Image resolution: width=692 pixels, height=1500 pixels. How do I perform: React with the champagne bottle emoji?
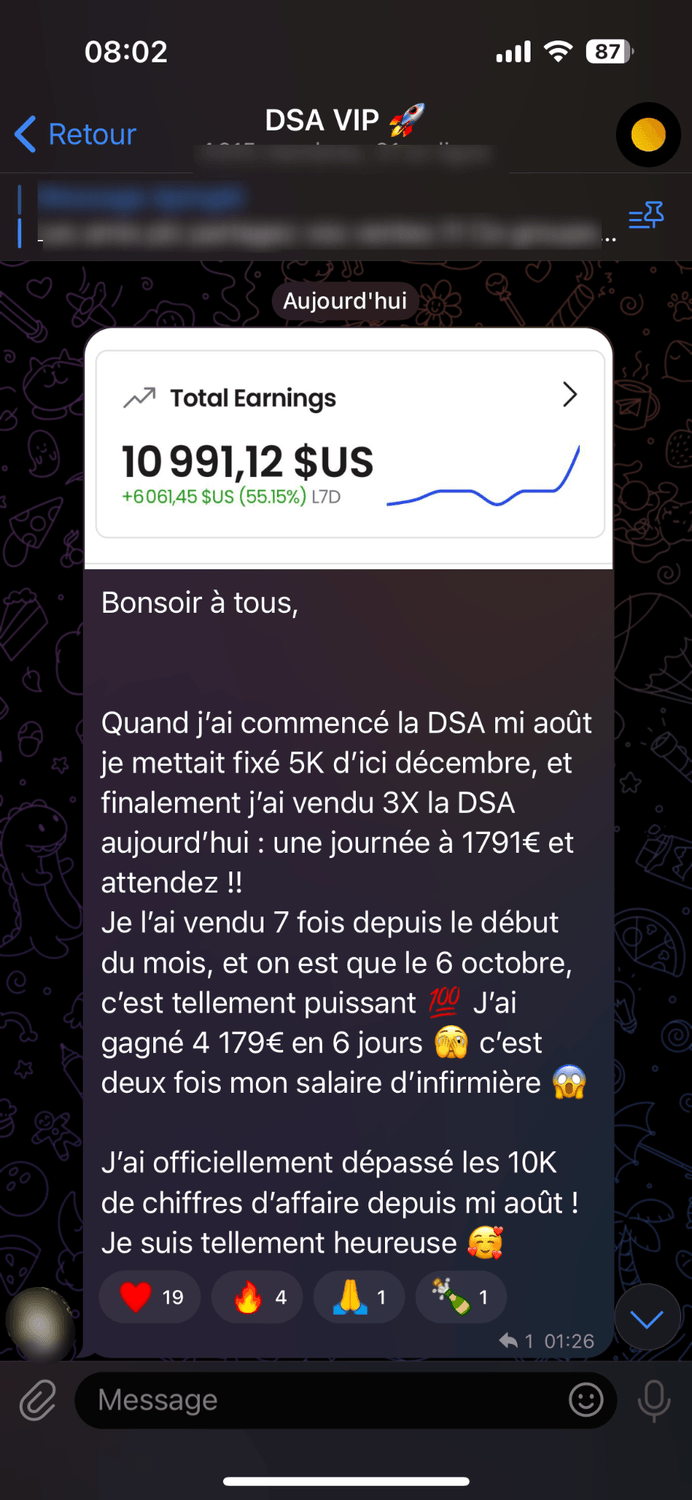click(x=461, y=1297)
